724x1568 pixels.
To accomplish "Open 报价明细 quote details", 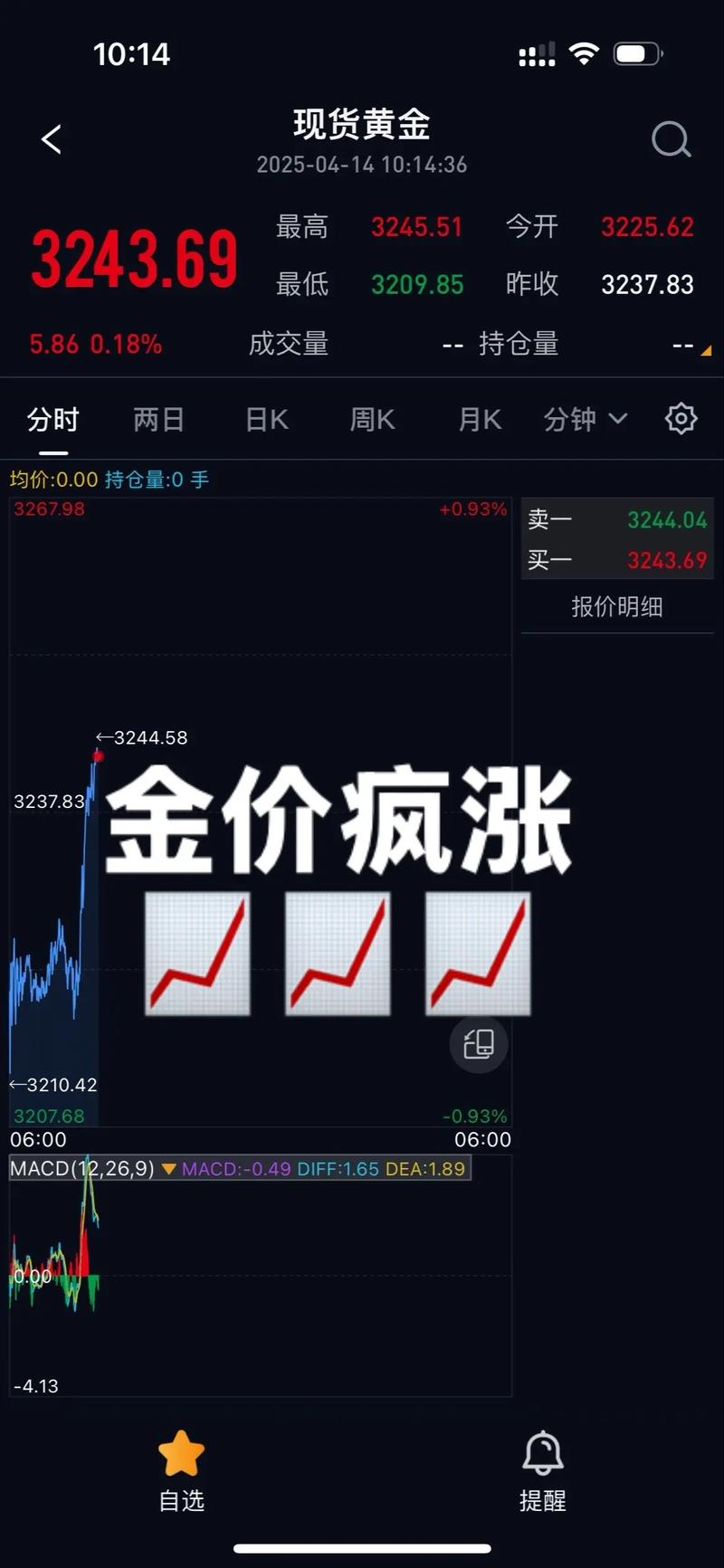I will click(x=616, y=606).
